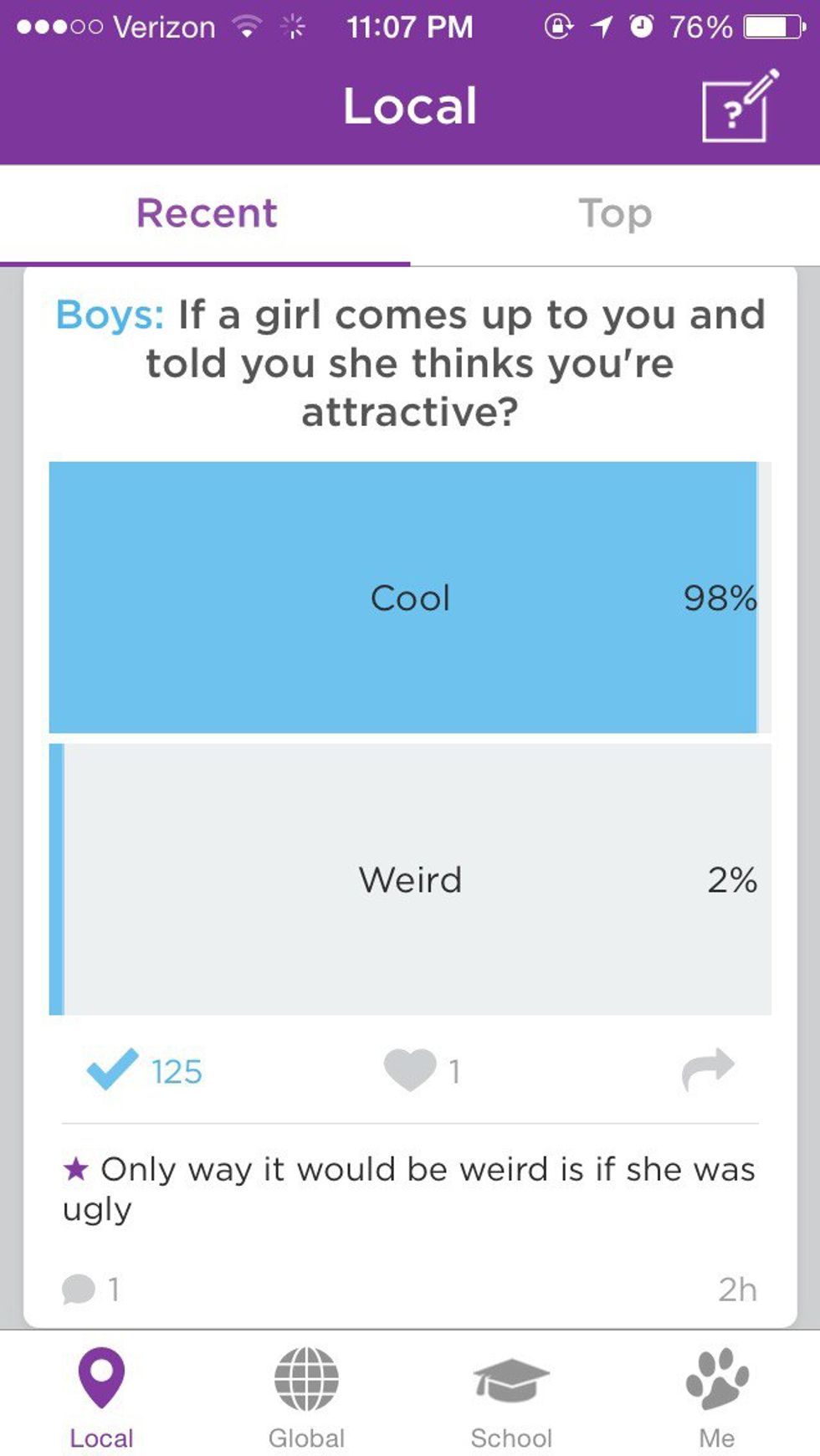The width and height of the screenshot is (820, 1456).
Task: Switch to the Top tab
Action: tap(615, 214)
